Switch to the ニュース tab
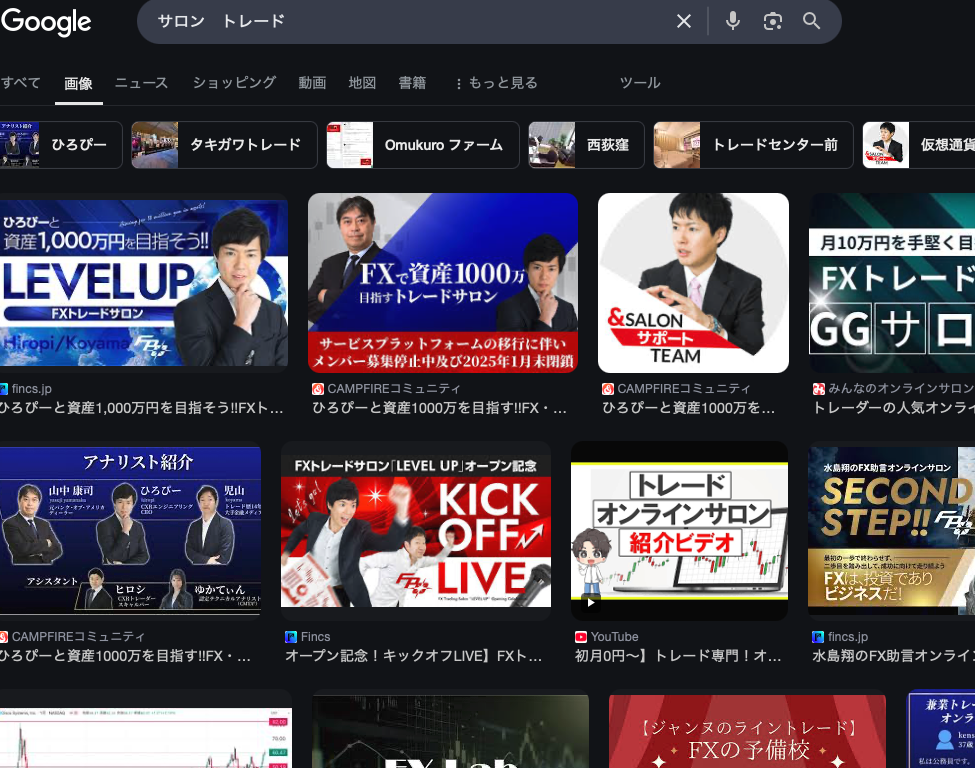Screen dimensions: 975x768 pos(141,83)
